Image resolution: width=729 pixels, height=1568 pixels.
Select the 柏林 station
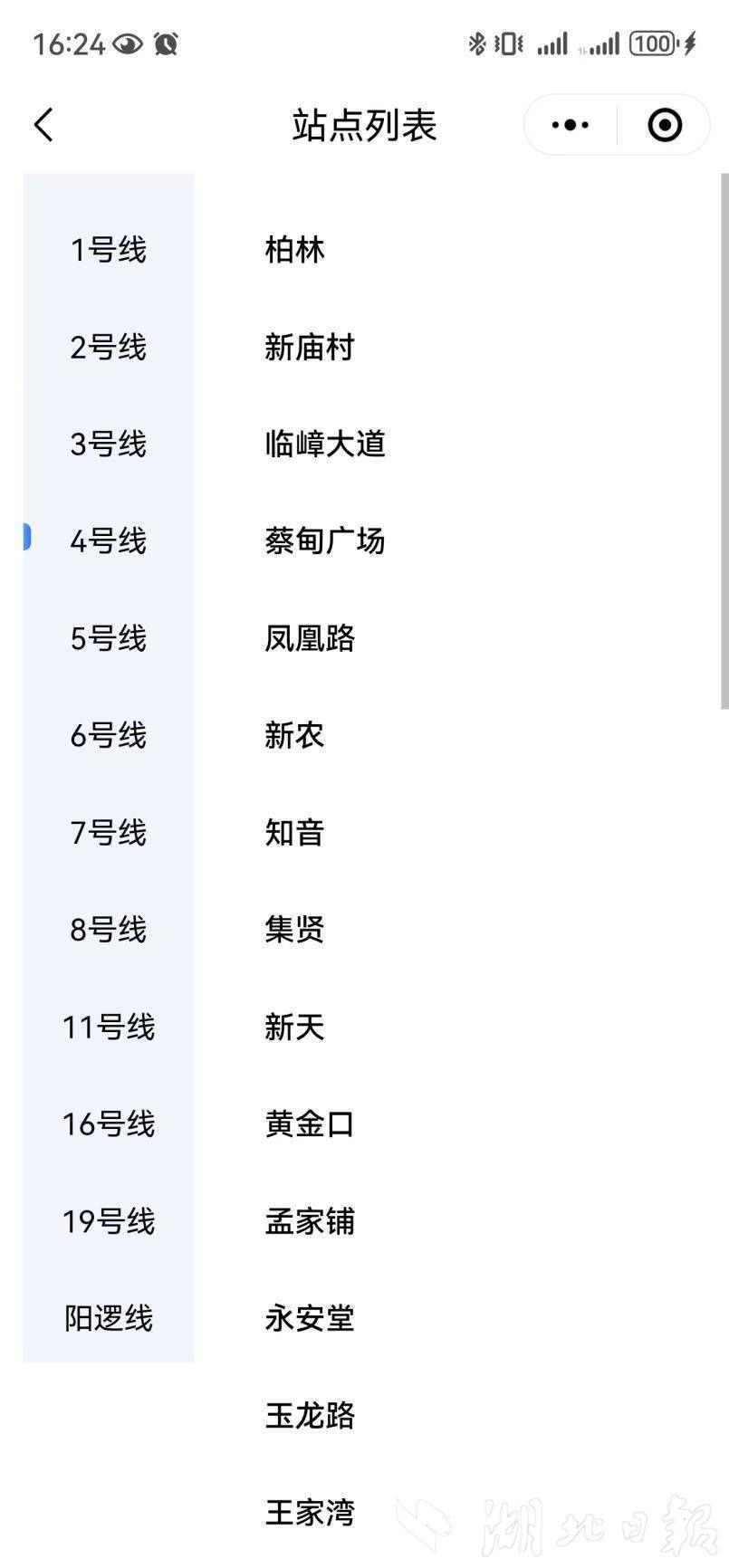pos(294,250)
